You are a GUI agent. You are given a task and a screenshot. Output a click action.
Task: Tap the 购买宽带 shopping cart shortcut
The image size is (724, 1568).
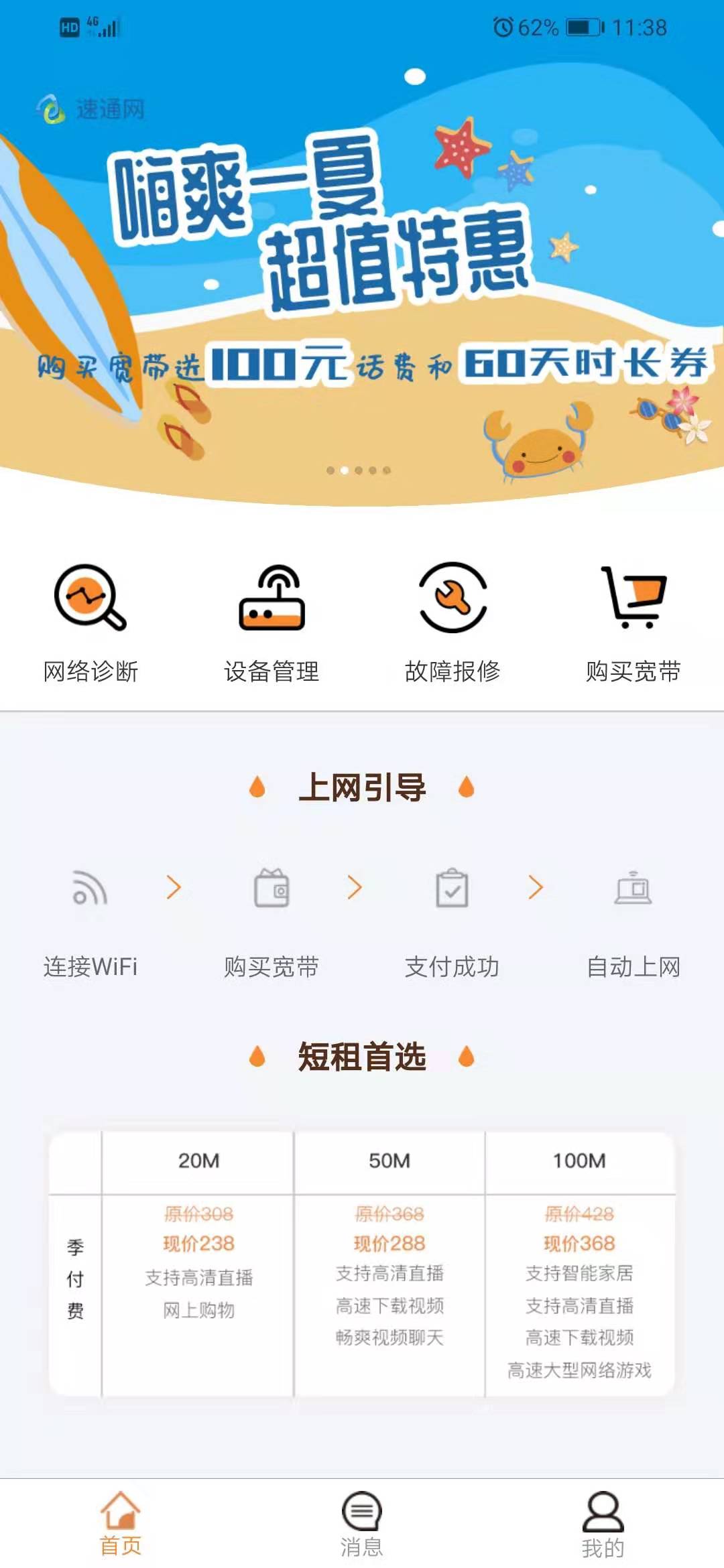click(x=633, y=621)
